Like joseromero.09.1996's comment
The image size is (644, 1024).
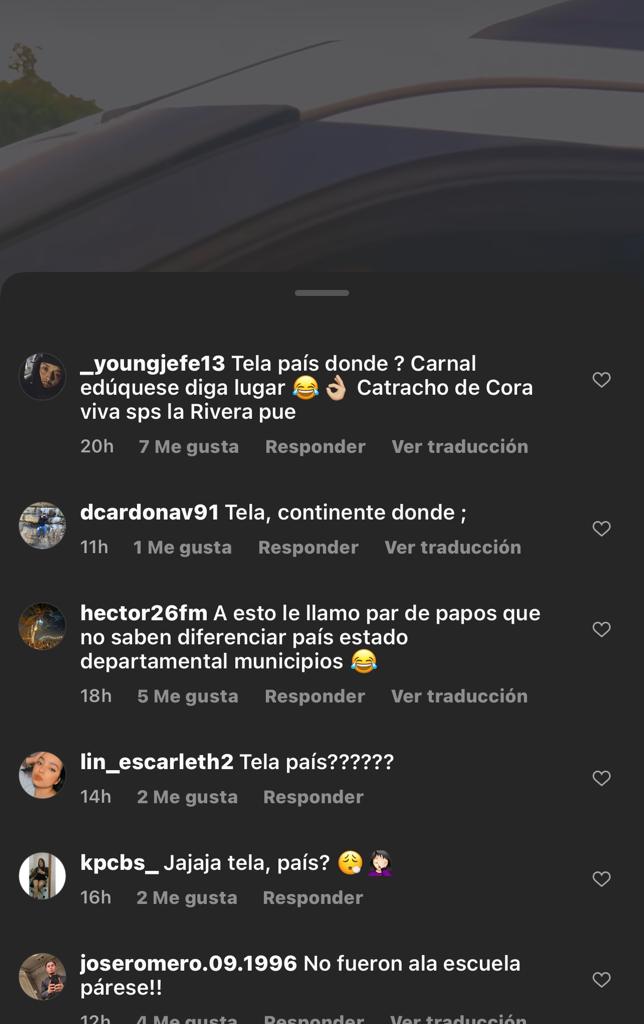601,980
